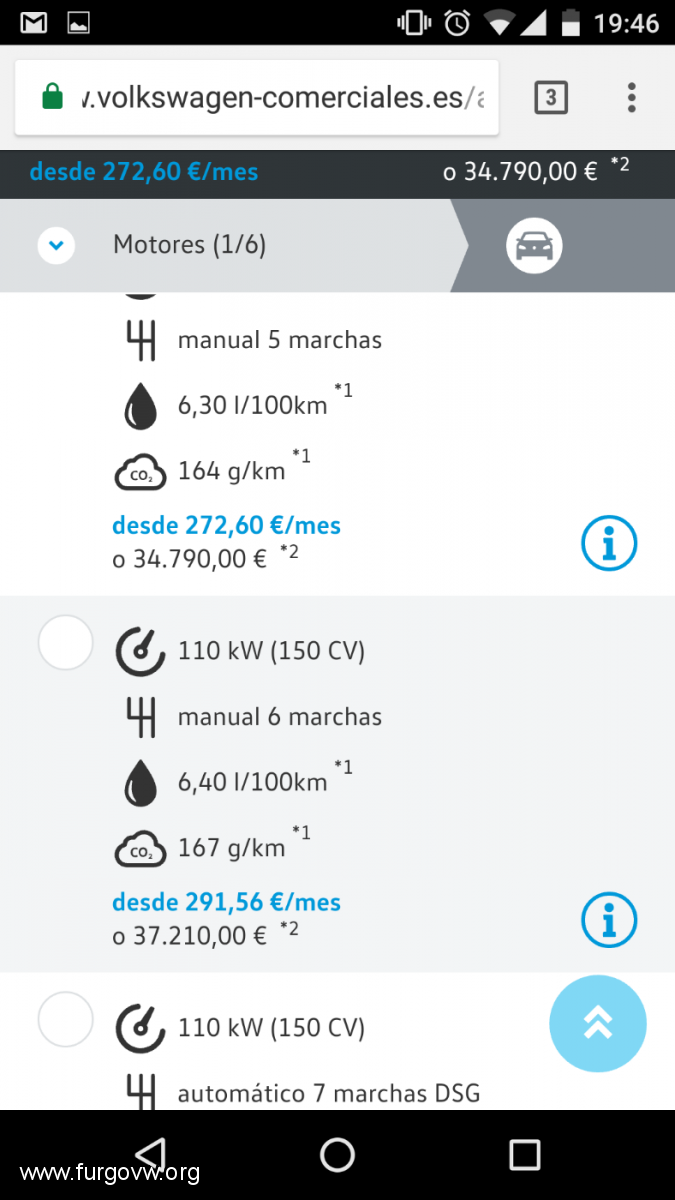675x1200 pixels.
Task: Open the browser tab switcher
Action: click(x=551, y=98)
